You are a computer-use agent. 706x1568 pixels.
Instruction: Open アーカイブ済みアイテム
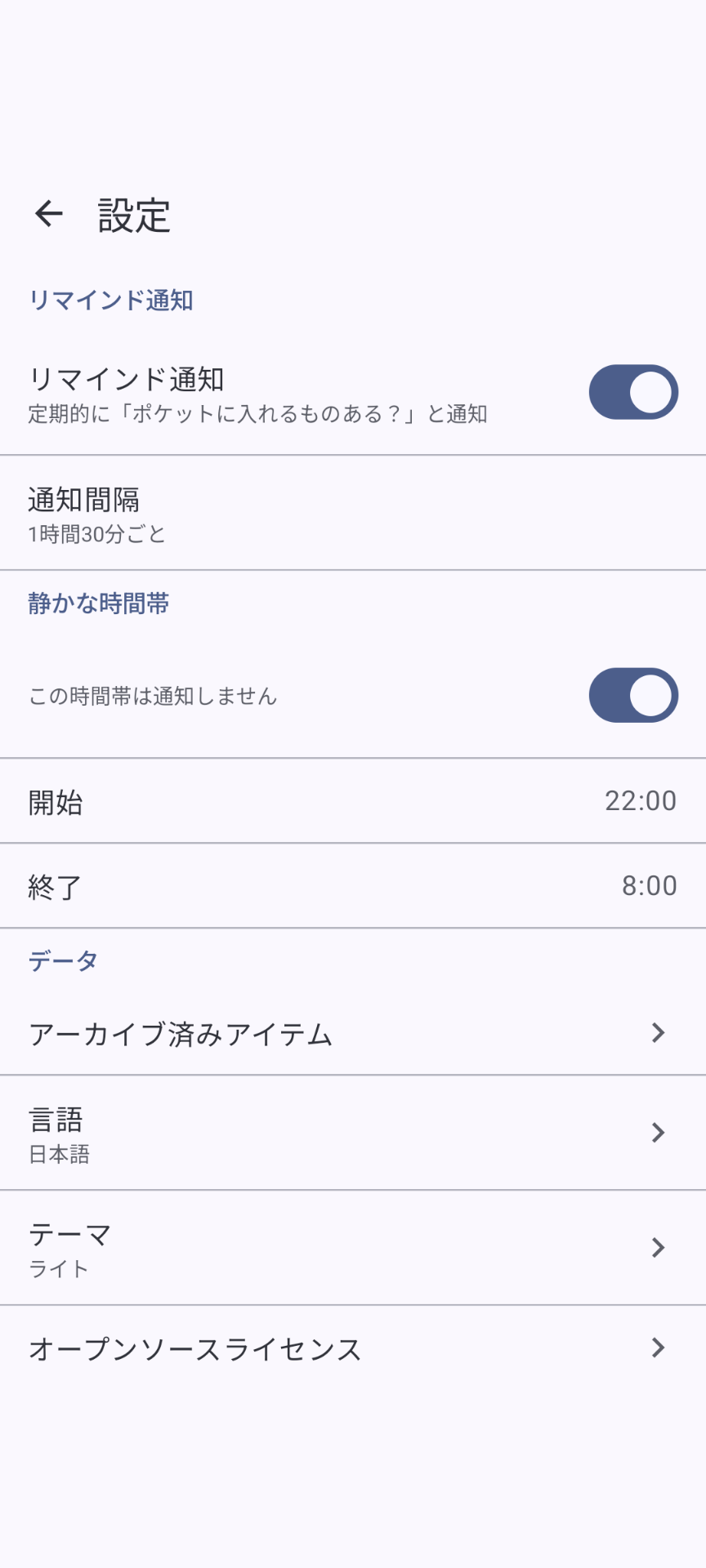353,1033
